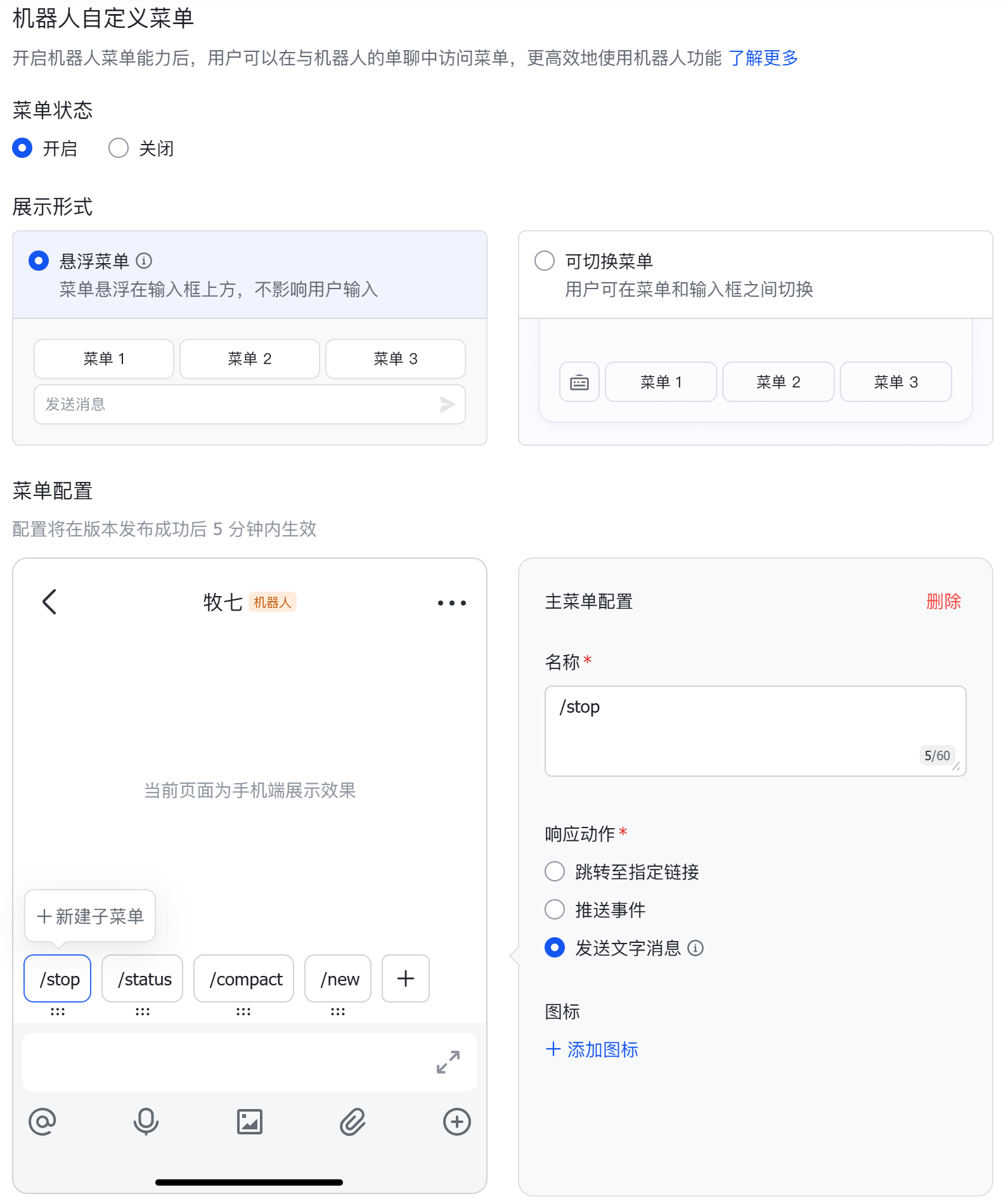Tap 添加图标 to add an icon
The width and height of the screenshot is (1008, 1201).
592,1049
